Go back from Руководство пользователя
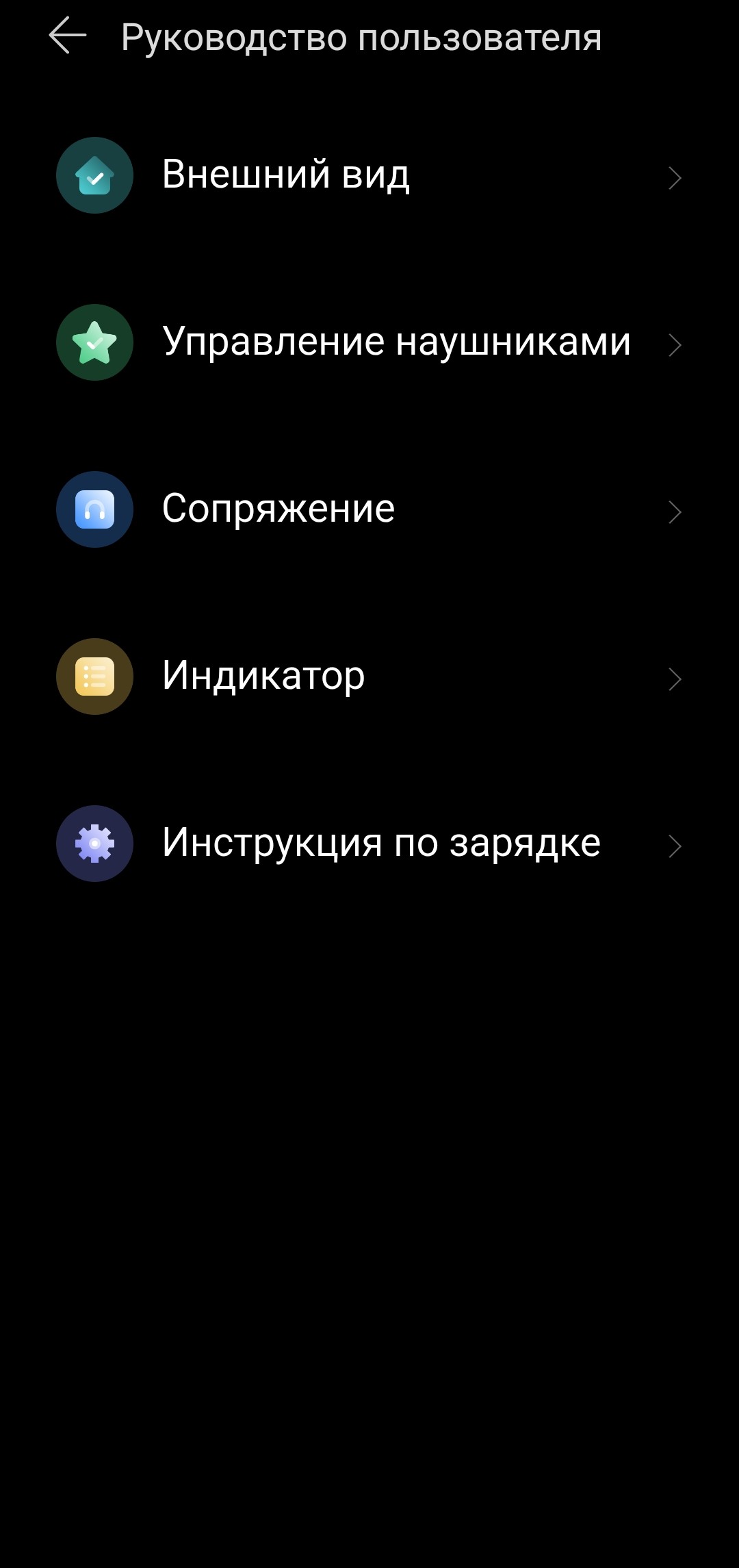The width and height of the screenshot is (739, 1568). (68, 36)
